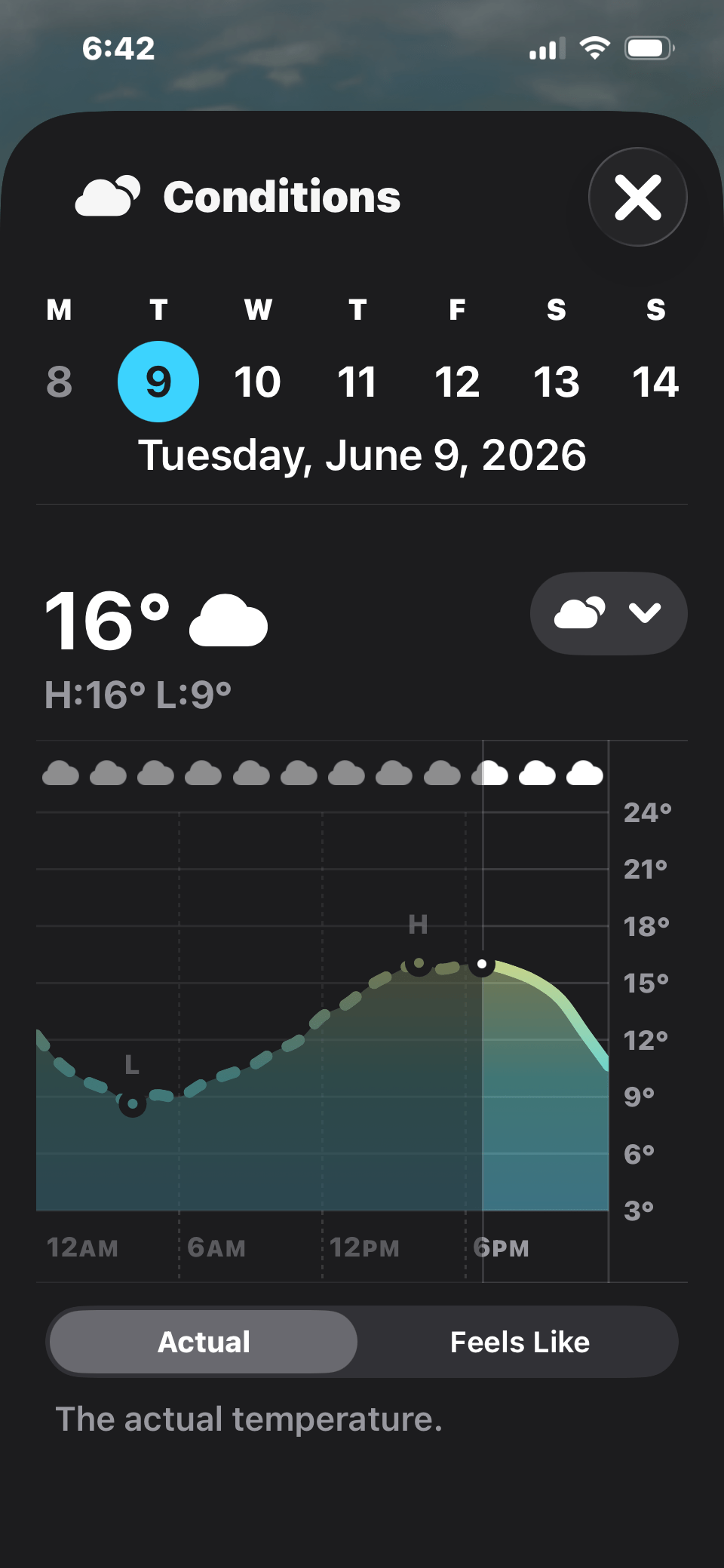
Task: Select Saturday the 13th
Action: pos(557,382)
